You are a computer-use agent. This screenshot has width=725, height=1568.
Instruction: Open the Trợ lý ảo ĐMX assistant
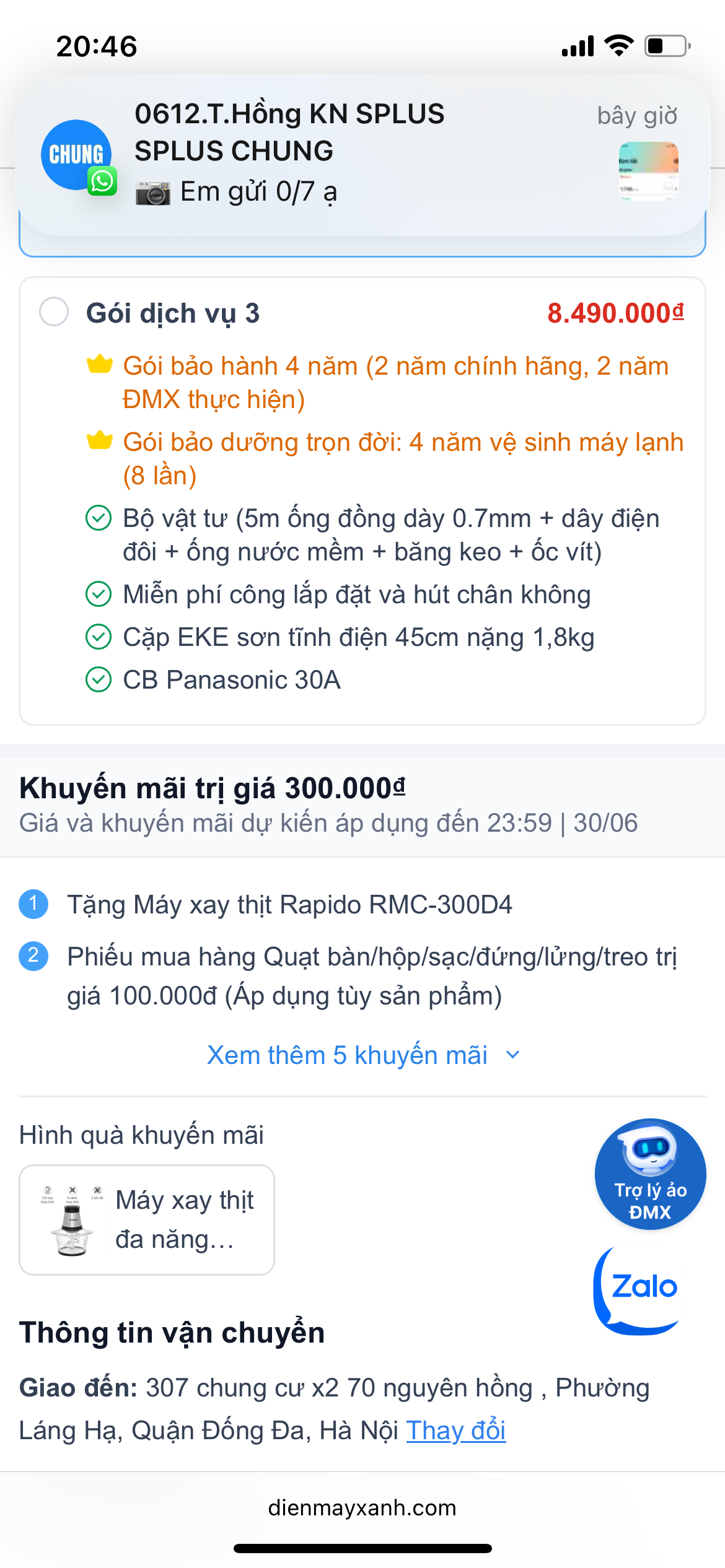click(650, 1174)
